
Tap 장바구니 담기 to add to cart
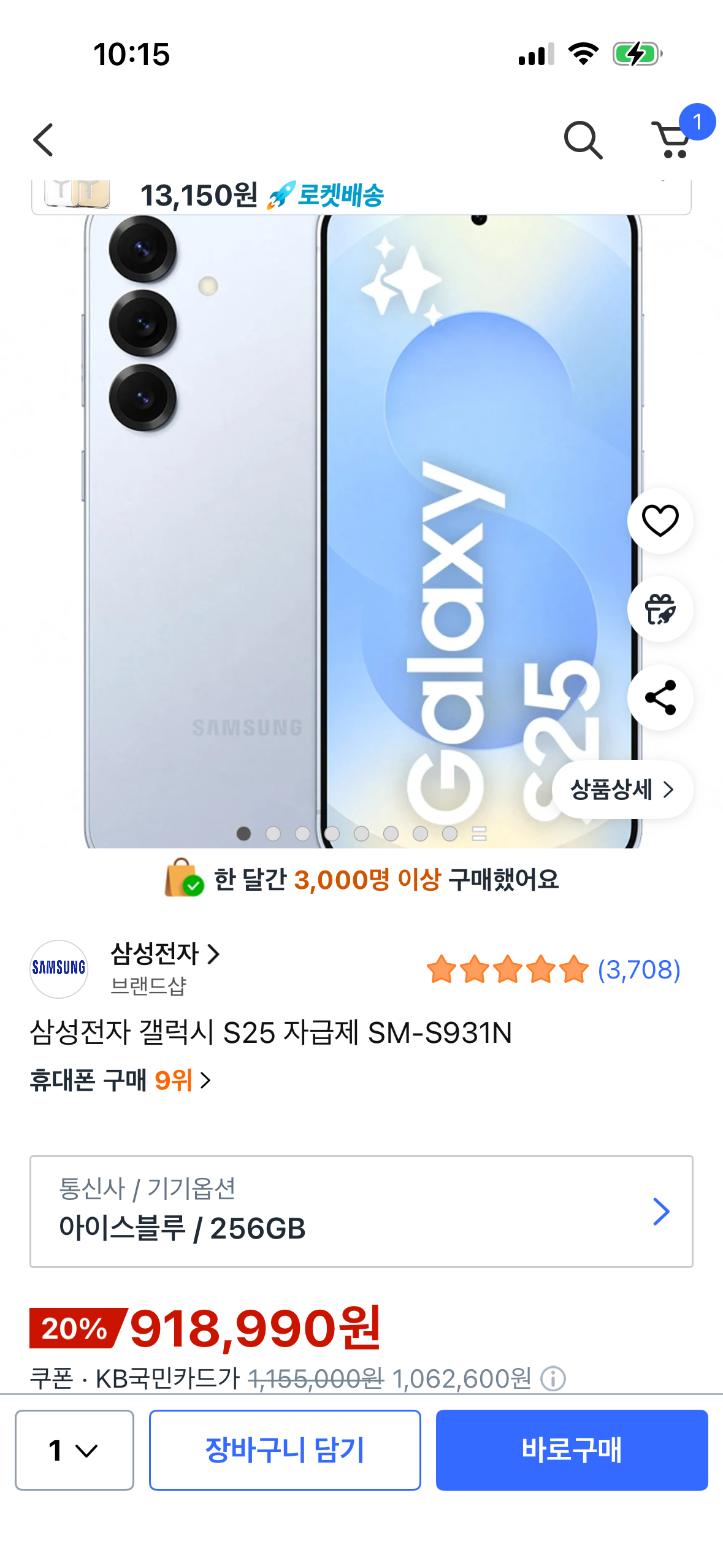click(285, 1450)
